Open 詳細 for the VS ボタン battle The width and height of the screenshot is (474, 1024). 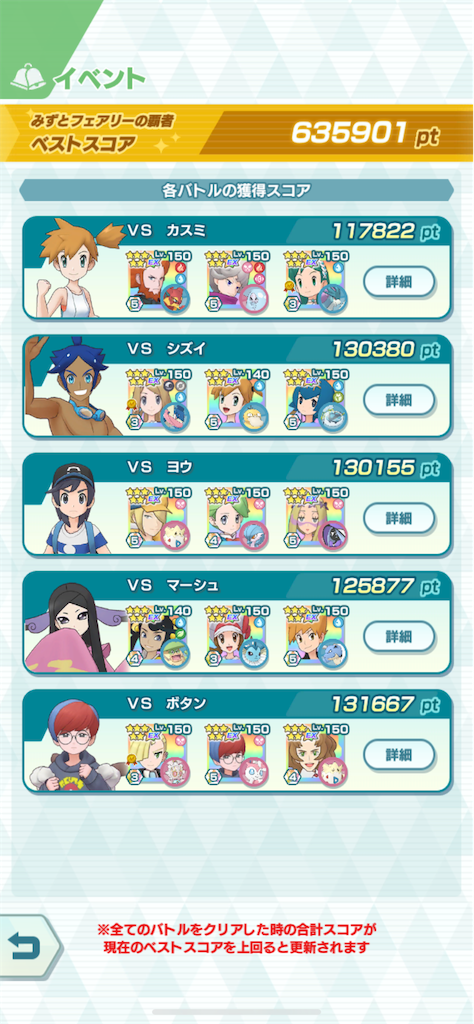pos(399,754)
